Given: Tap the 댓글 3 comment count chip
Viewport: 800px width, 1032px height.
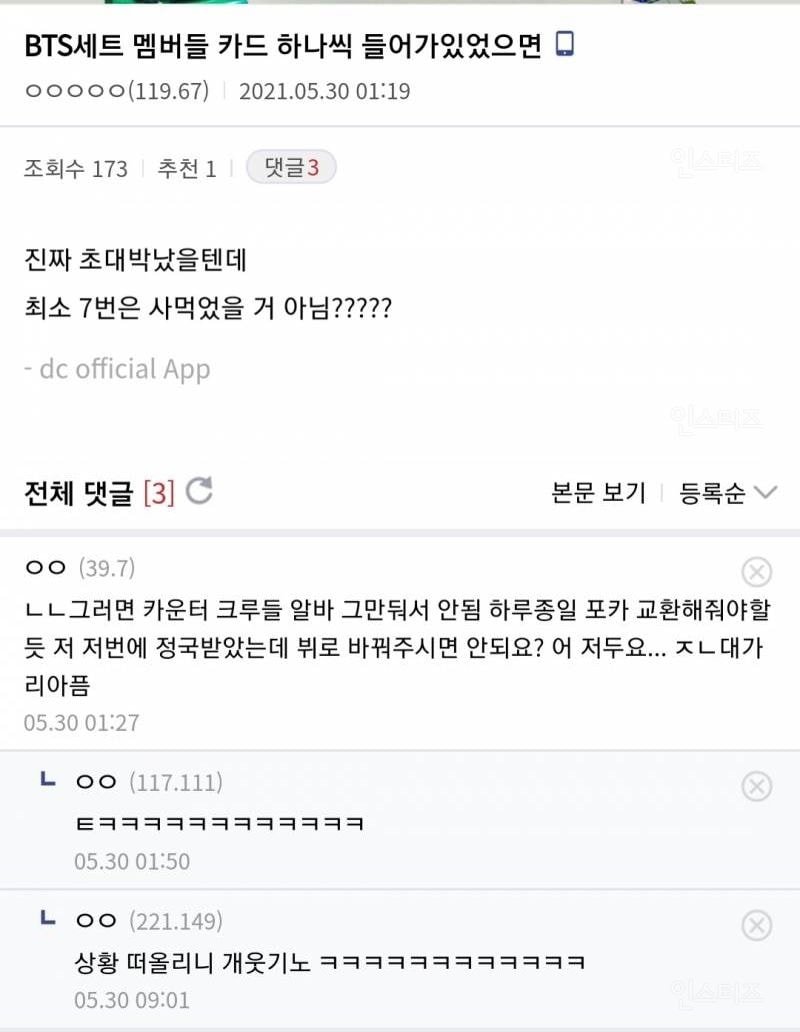Looking at the screenshot, I should (x=291, y=168).
